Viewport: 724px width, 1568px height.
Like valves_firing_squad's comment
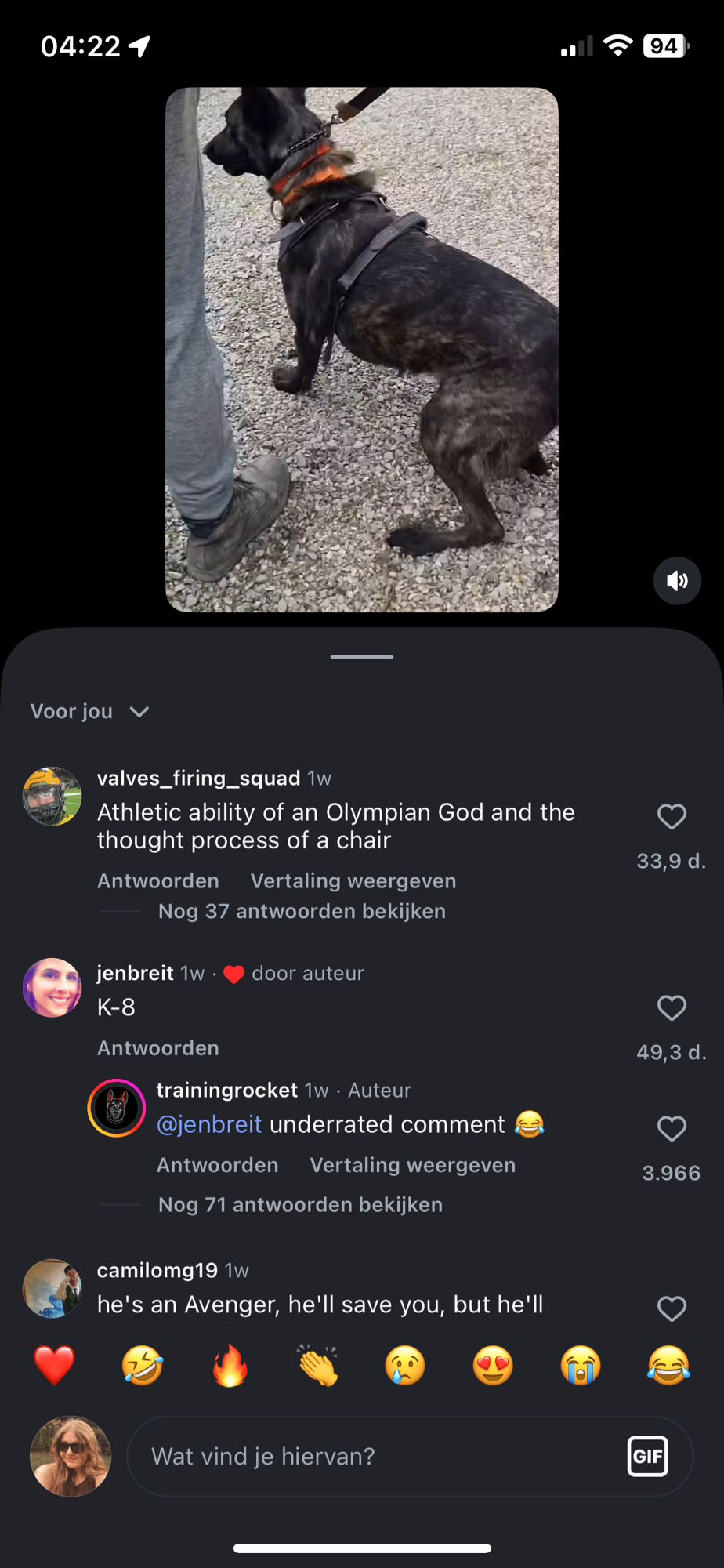(672, 817)
